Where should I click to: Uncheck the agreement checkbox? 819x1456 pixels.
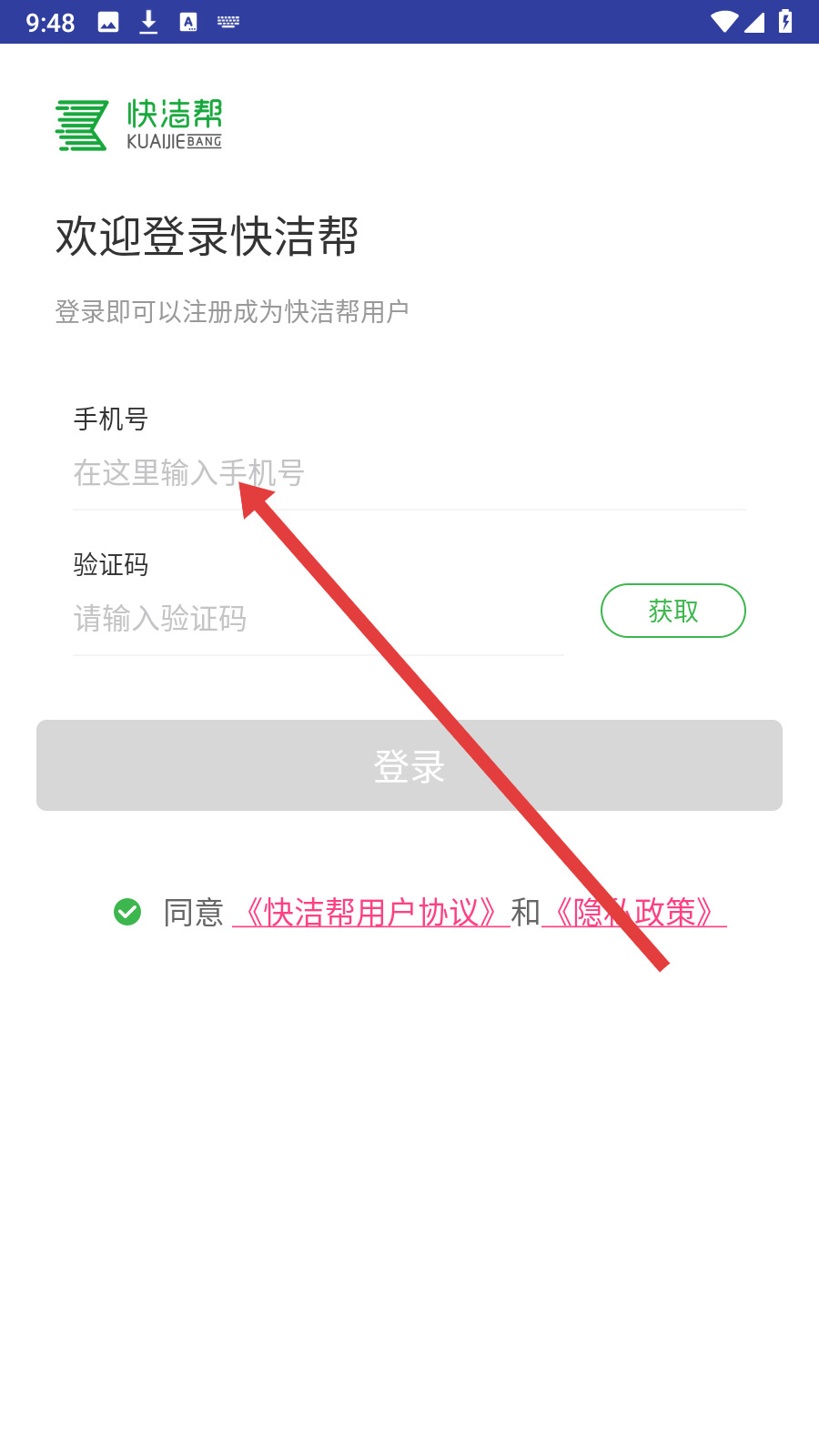127,912
